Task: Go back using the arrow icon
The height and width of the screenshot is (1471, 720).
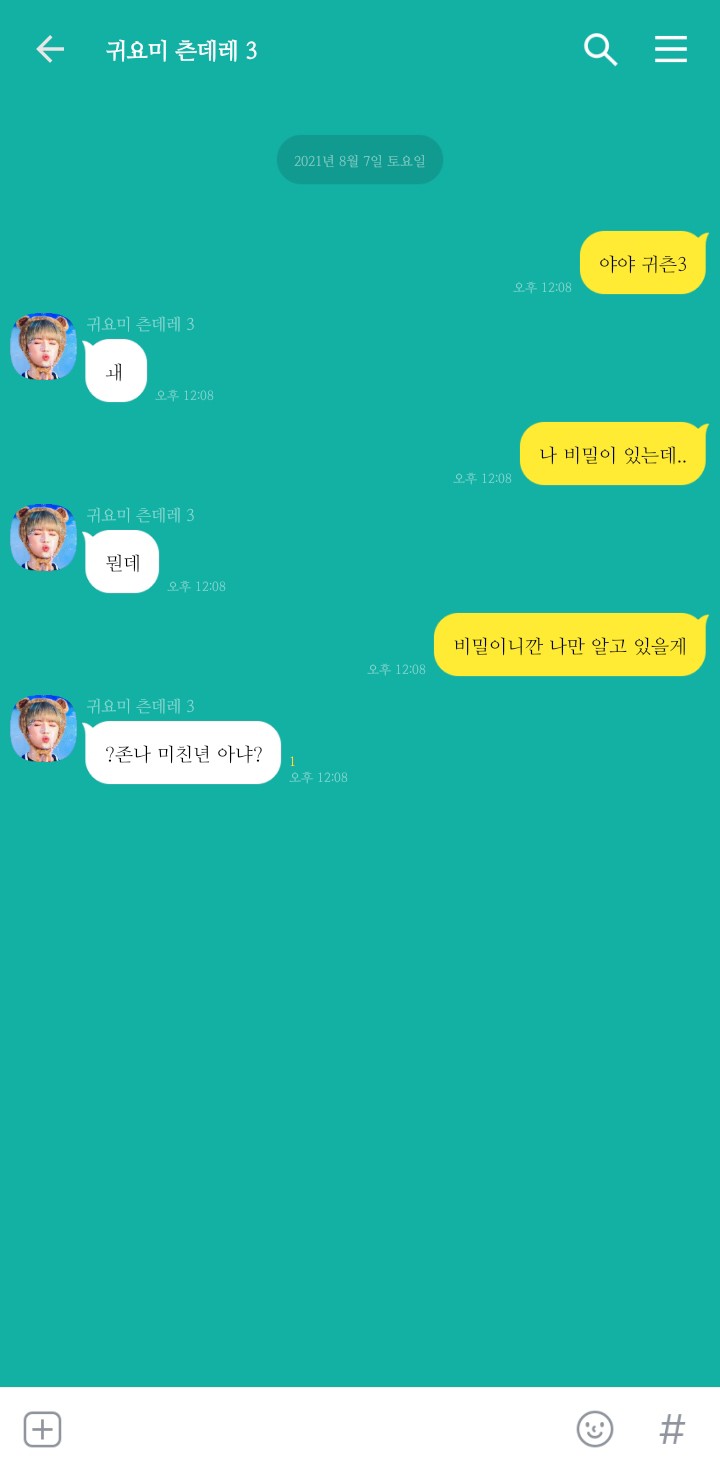Action: (x=49, y=49)
